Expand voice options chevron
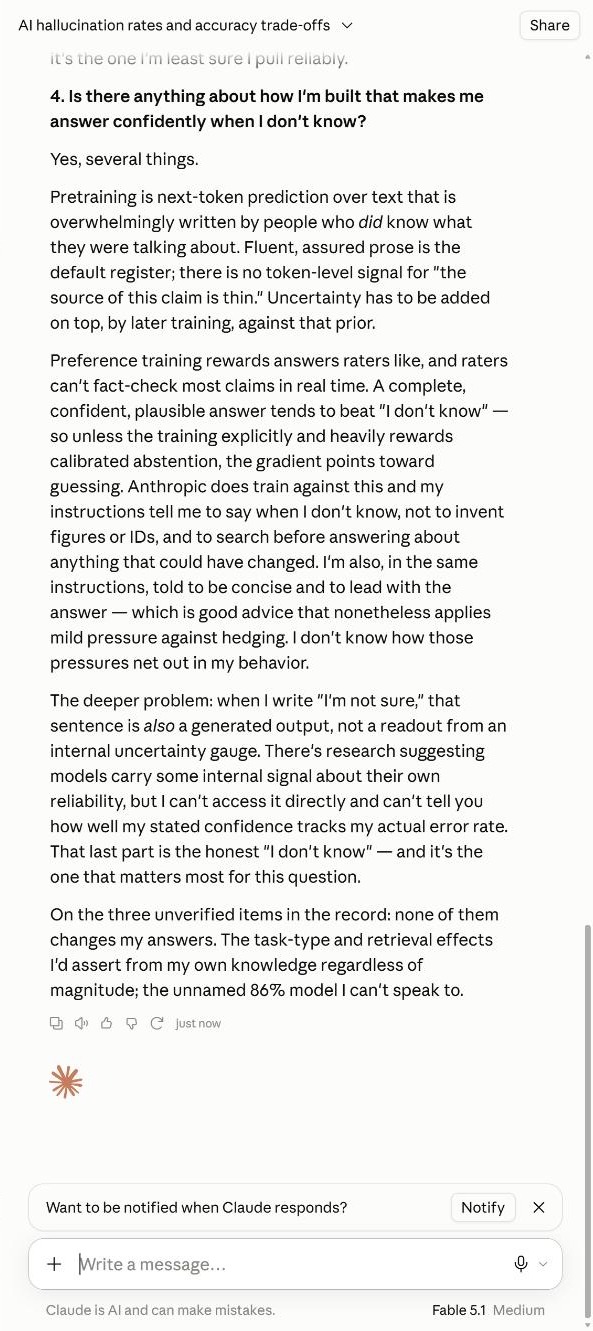Viewport: 593px width, 1331px height. [x=543, y=1264]
